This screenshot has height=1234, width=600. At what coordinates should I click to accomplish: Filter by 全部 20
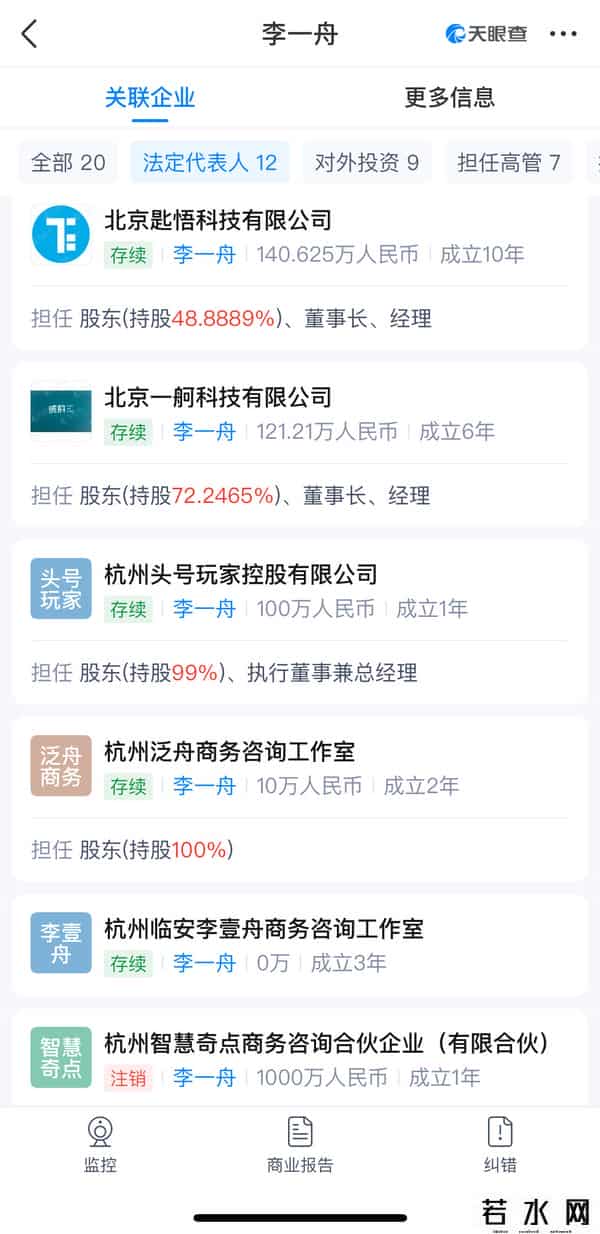tap(68, 162)
